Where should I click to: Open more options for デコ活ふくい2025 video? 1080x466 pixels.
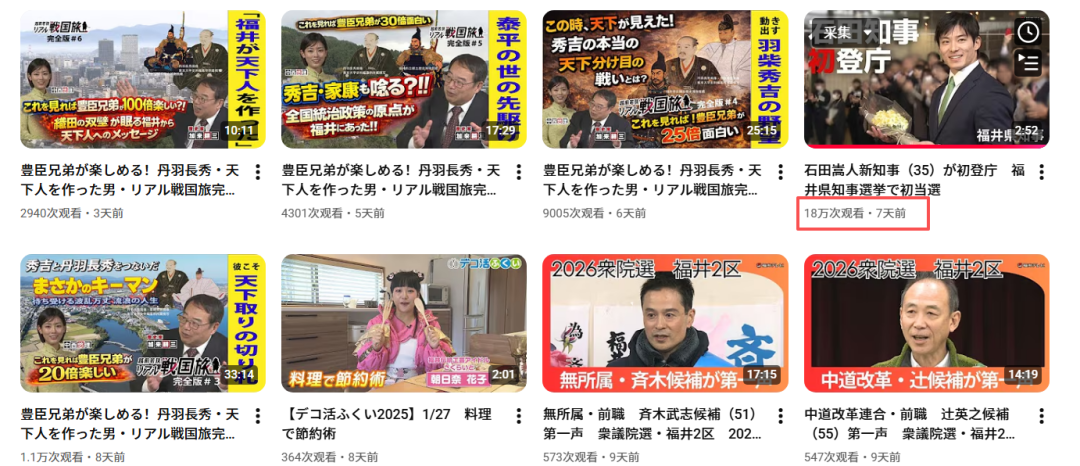coord(518,415)
